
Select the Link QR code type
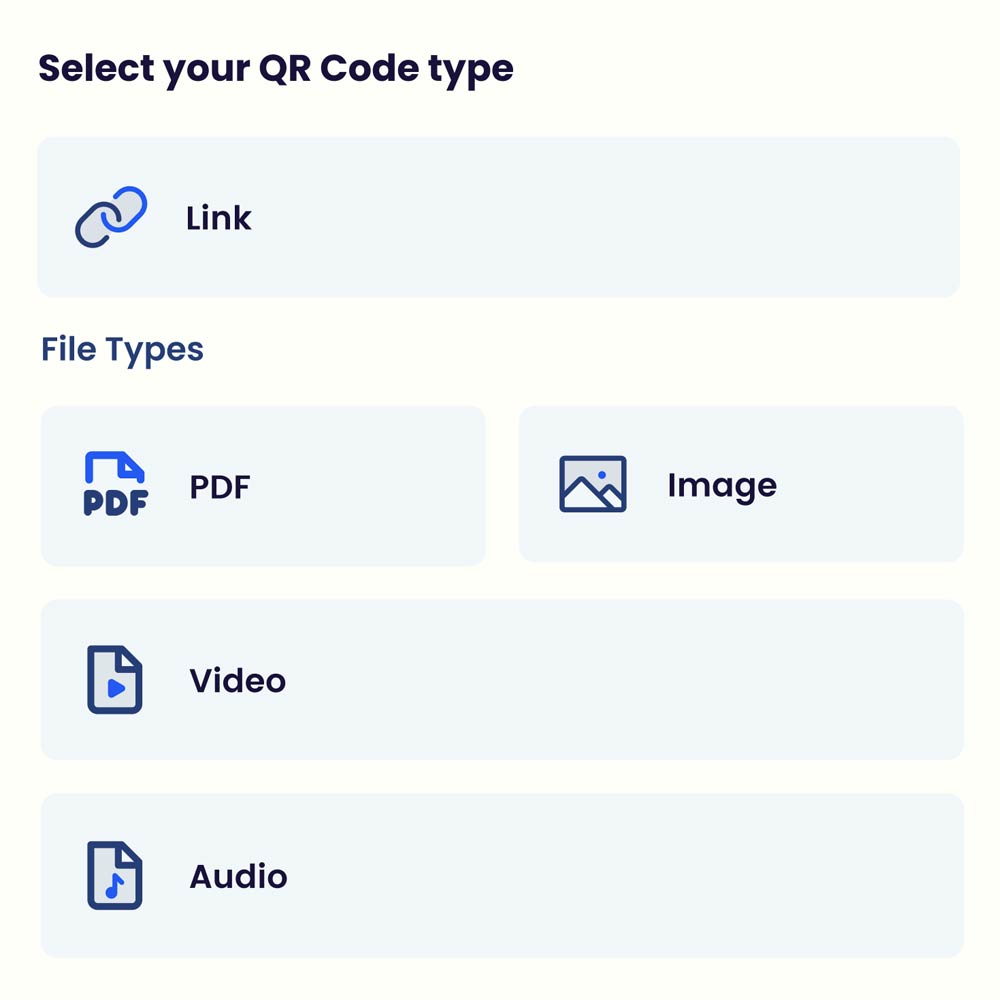498,217
